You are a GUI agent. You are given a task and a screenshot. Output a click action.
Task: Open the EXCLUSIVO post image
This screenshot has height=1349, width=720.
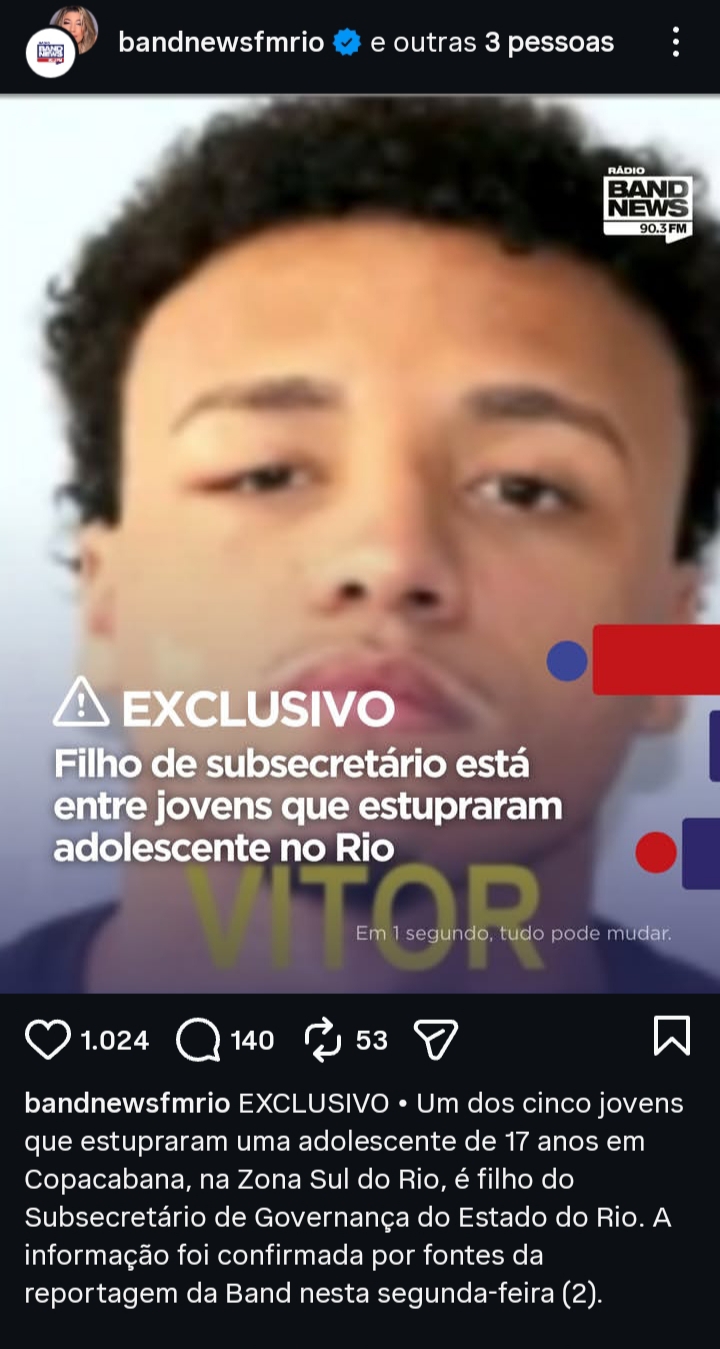pyautogui.click(x=360, y=544)
